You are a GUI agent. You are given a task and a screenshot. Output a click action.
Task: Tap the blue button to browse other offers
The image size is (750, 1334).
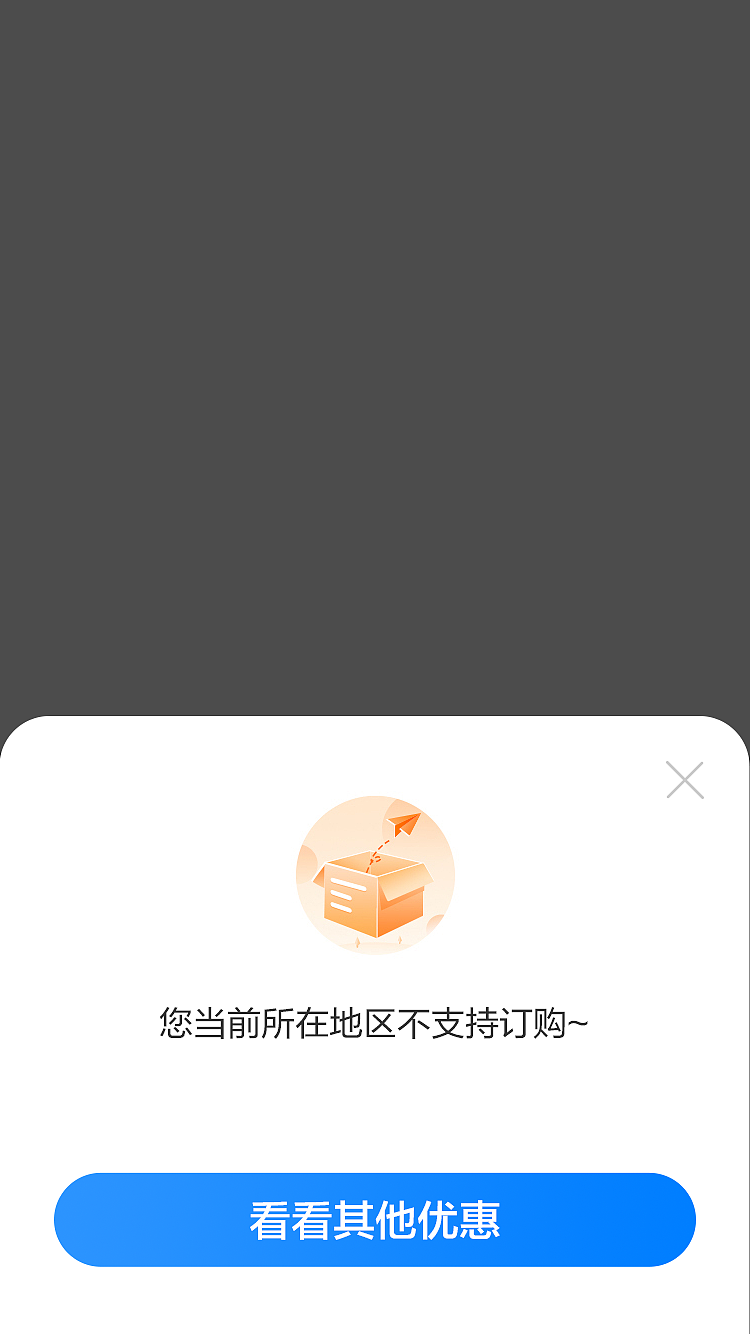coord(375,1219)
